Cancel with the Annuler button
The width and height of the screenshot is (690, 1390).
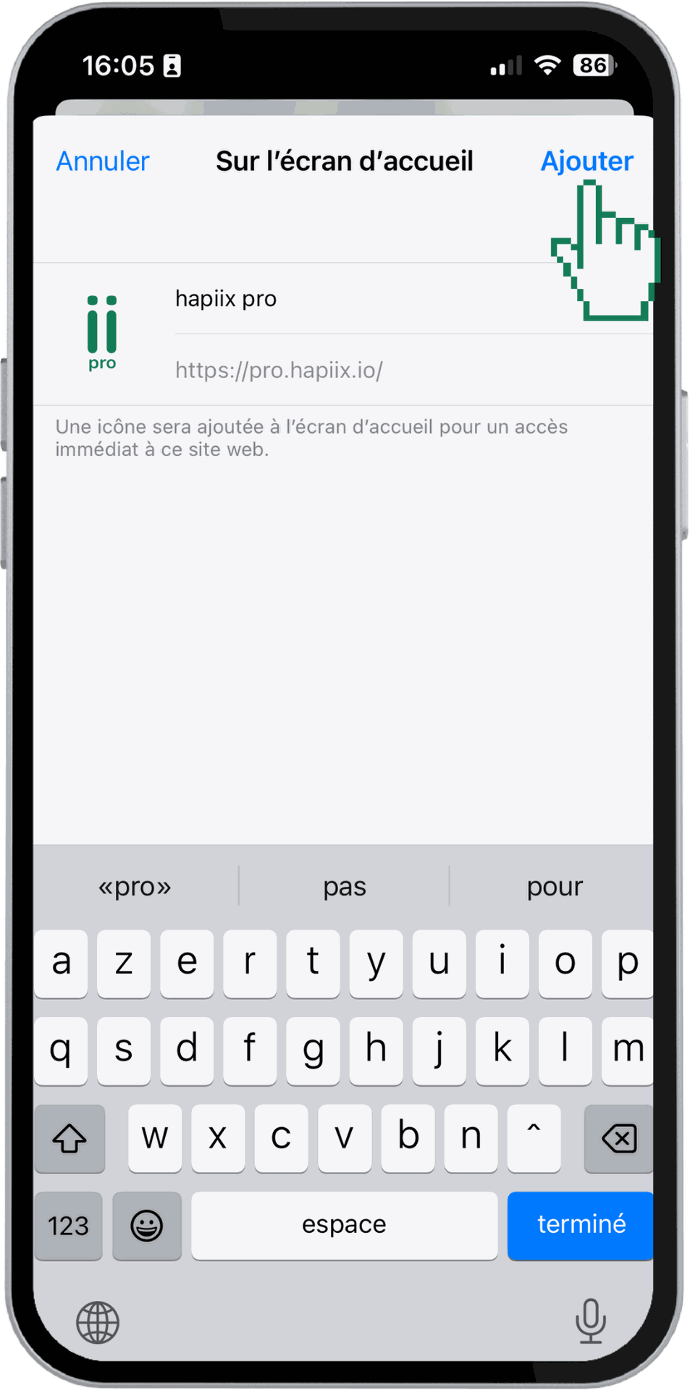[102, 161]
